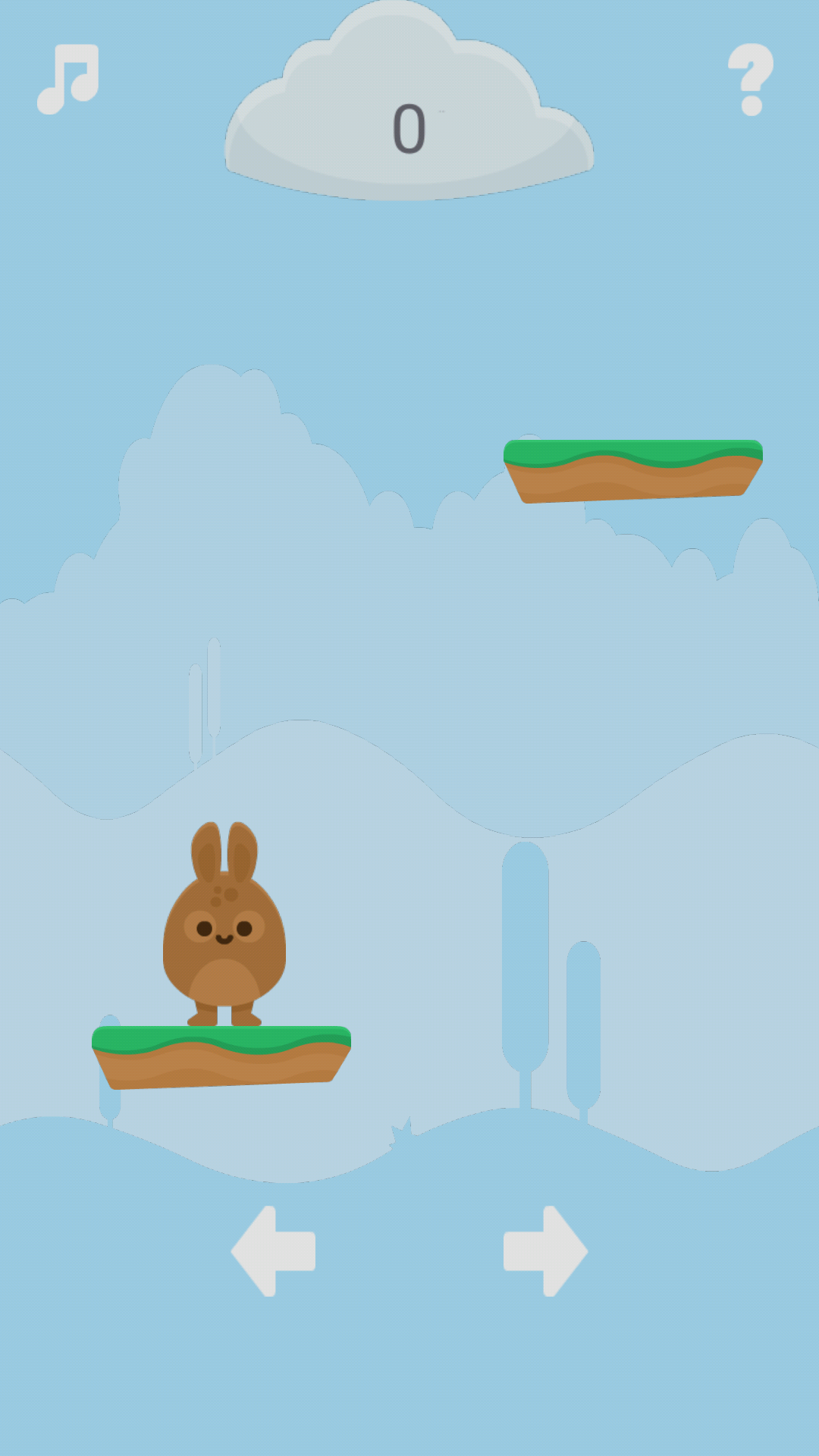Tap the left arrow to move bunny

(x=273, y=1250)
